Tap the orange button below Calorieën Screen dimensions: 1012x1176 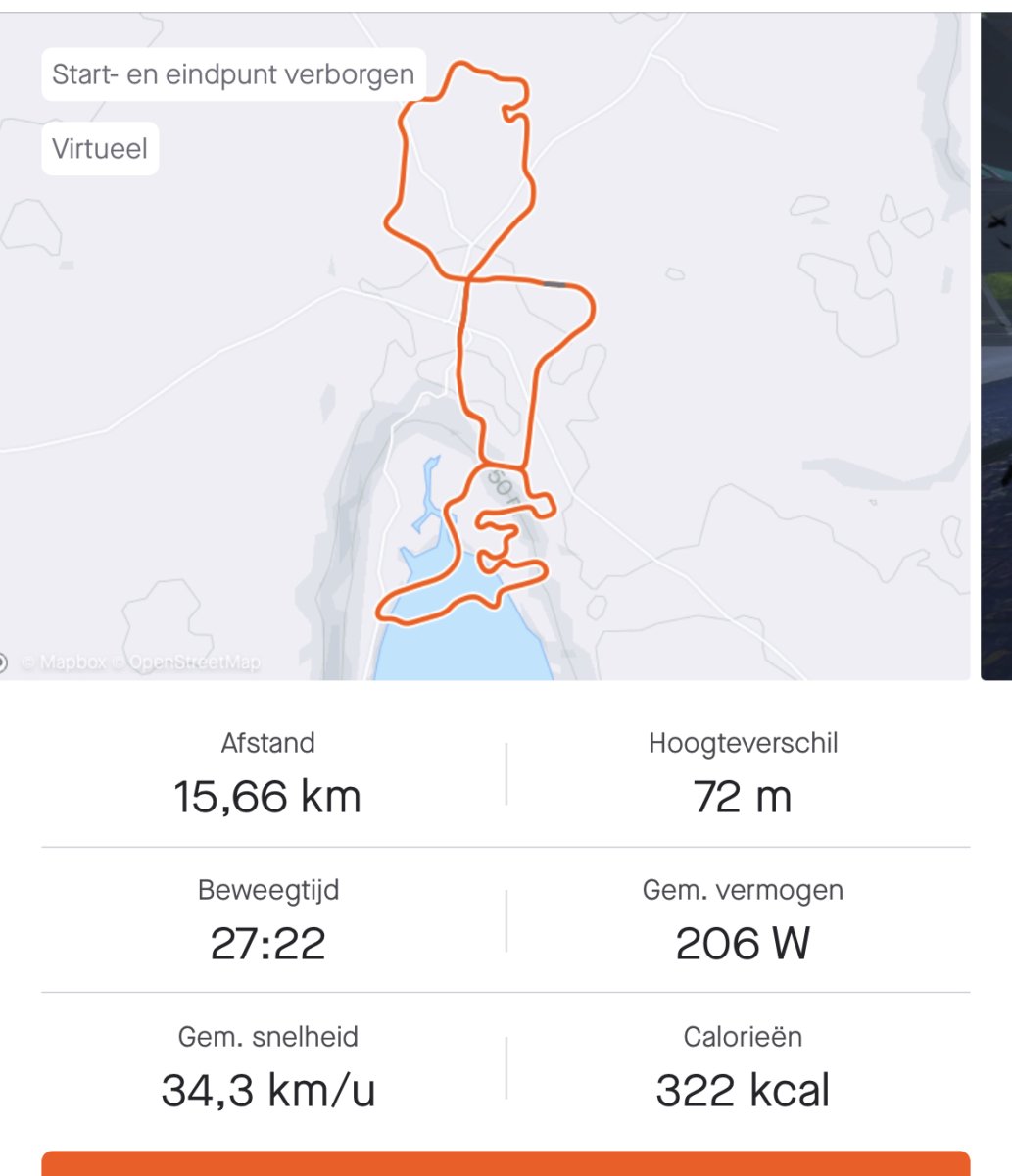click(x=506, y=1163)
